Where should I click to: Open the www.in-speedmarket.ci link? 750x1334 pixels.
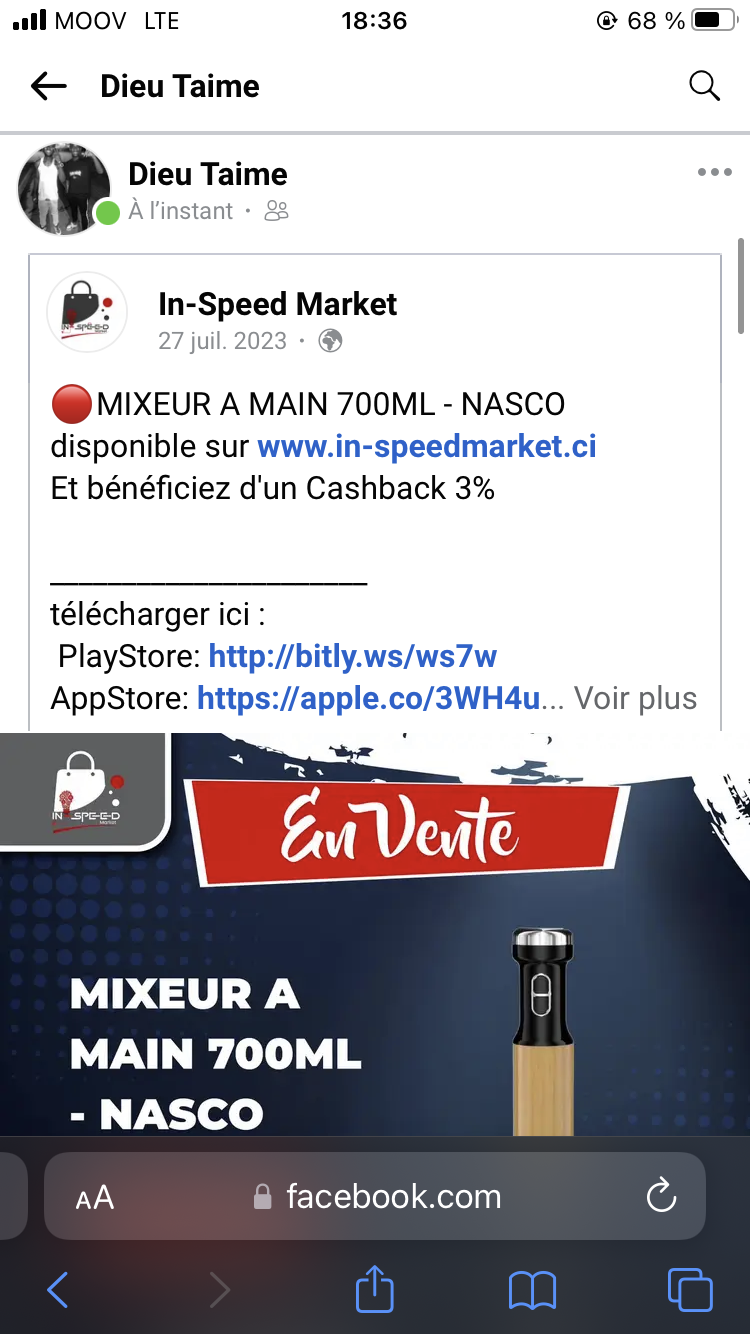pos(426,446)
